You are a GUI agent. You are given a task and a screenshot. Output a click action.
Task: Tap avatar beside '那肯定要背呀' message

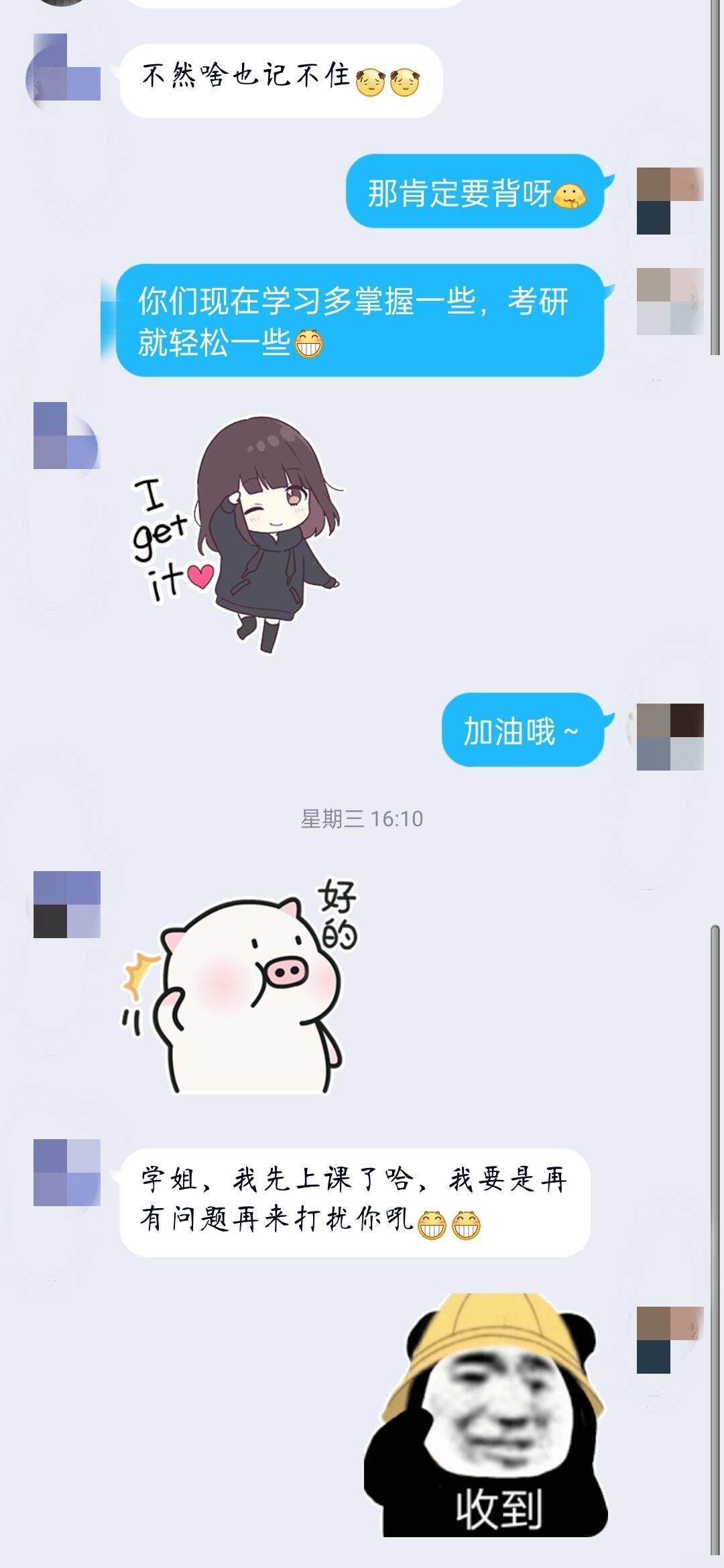(x=670, y=200)
